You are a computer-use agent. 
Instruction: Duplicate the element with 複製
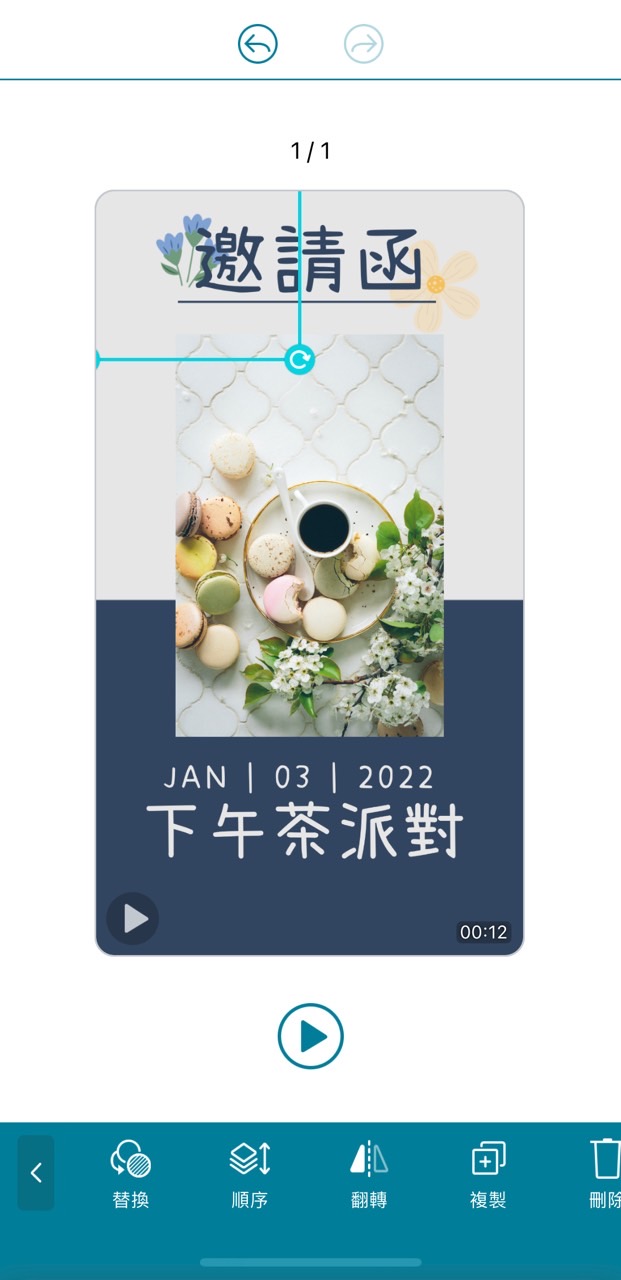(488, 1173)
